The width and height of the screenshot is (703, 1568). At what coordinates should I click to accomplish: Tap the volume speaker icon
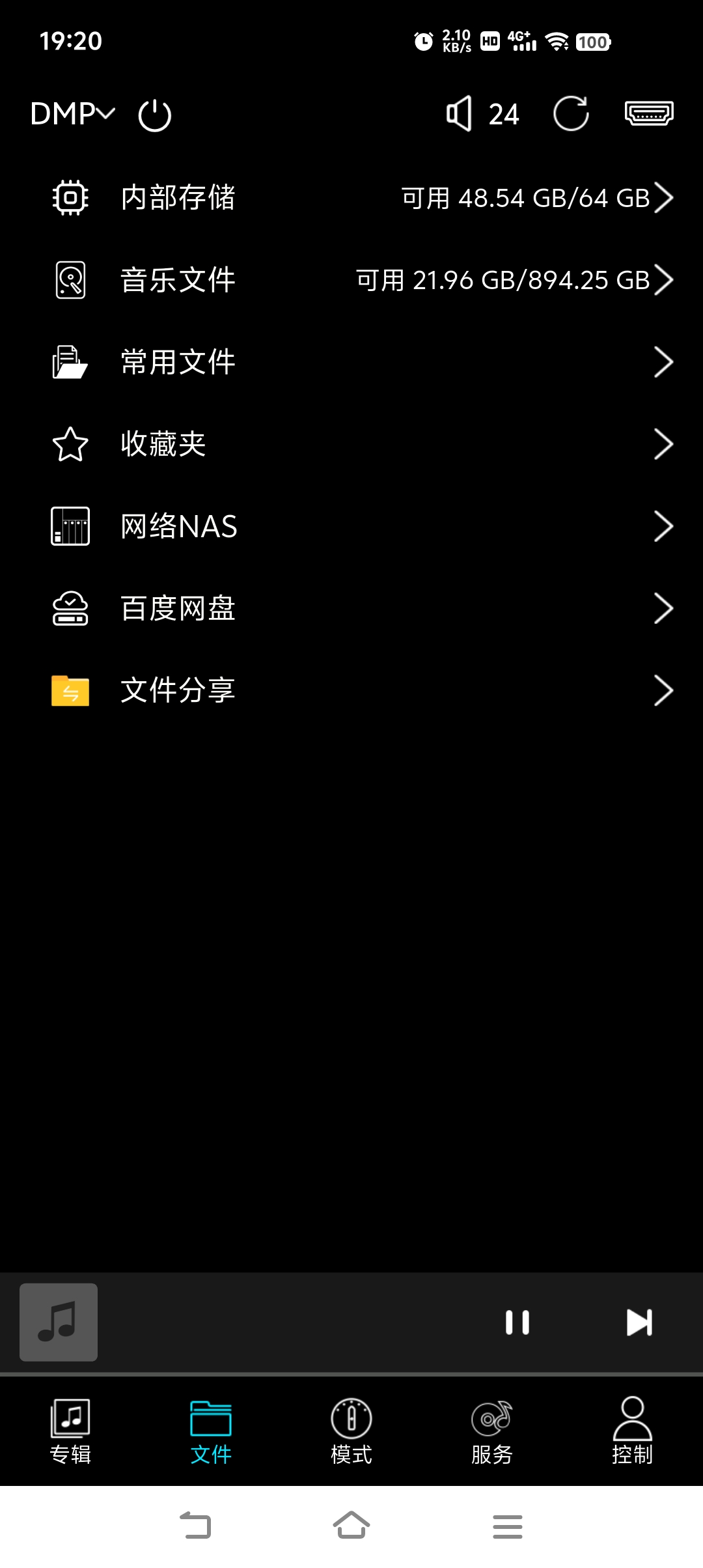[x=460, y=114]
